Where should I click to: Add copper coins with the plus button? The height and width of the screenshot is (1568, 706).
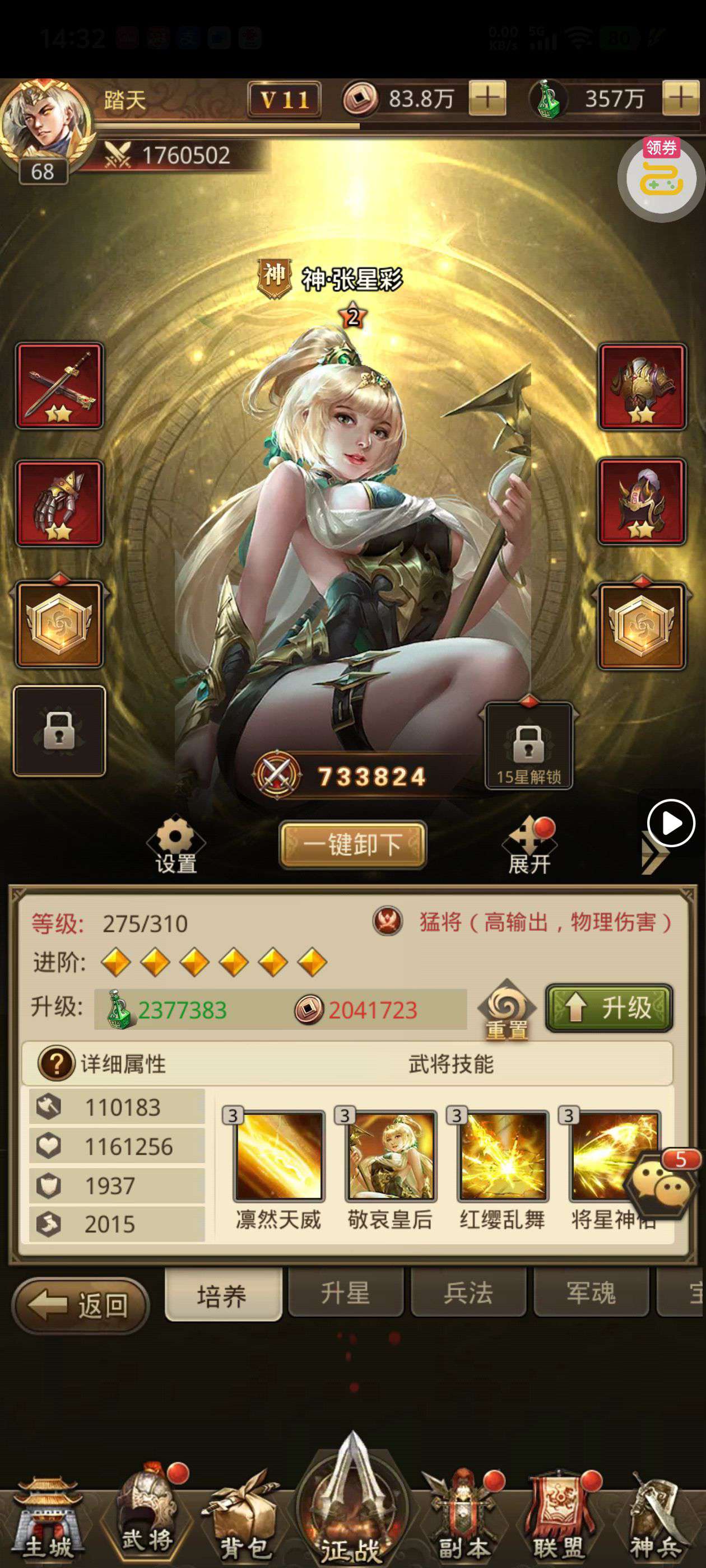pyautogui.click(x=487, y=97)
